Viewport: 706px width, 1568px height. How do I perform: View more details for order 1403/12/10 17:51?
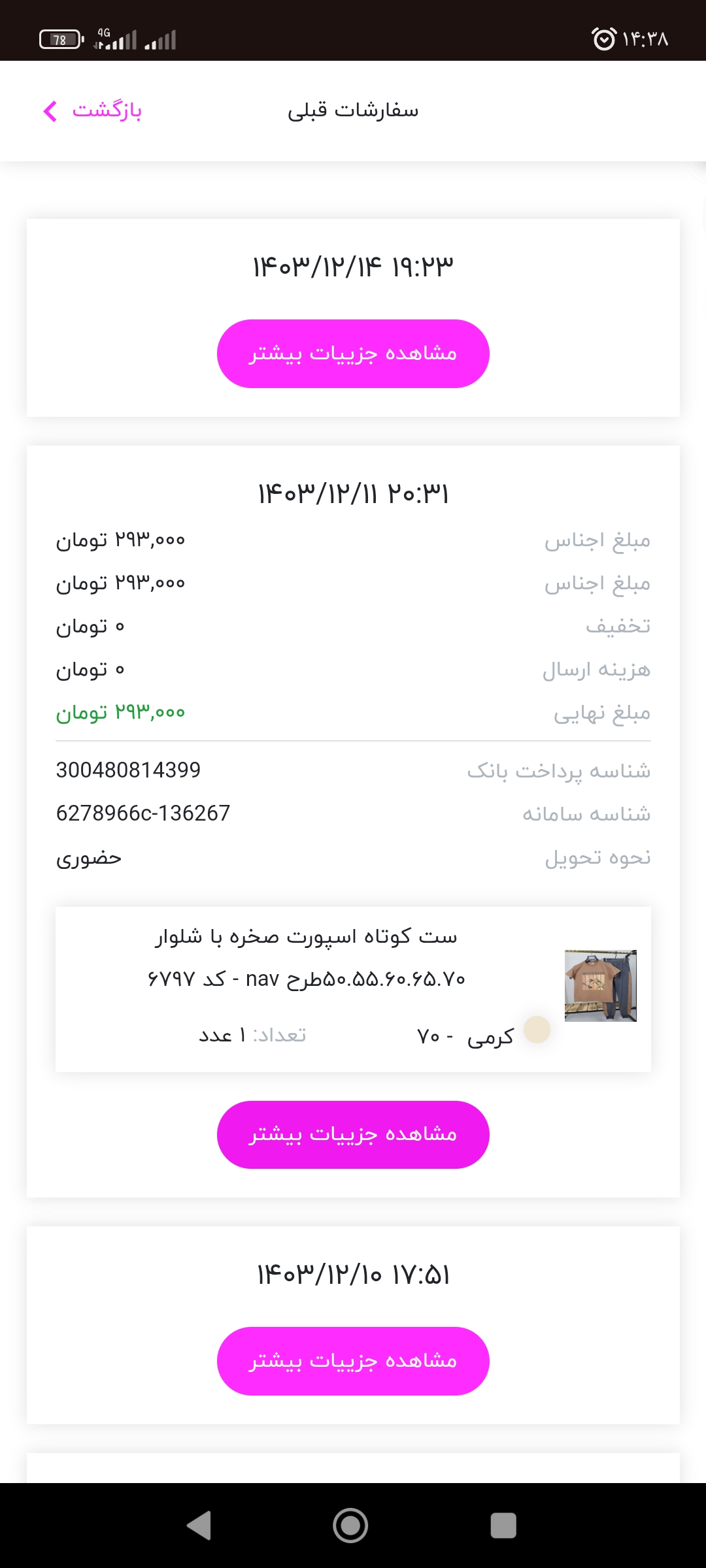tap(353, 1361)
